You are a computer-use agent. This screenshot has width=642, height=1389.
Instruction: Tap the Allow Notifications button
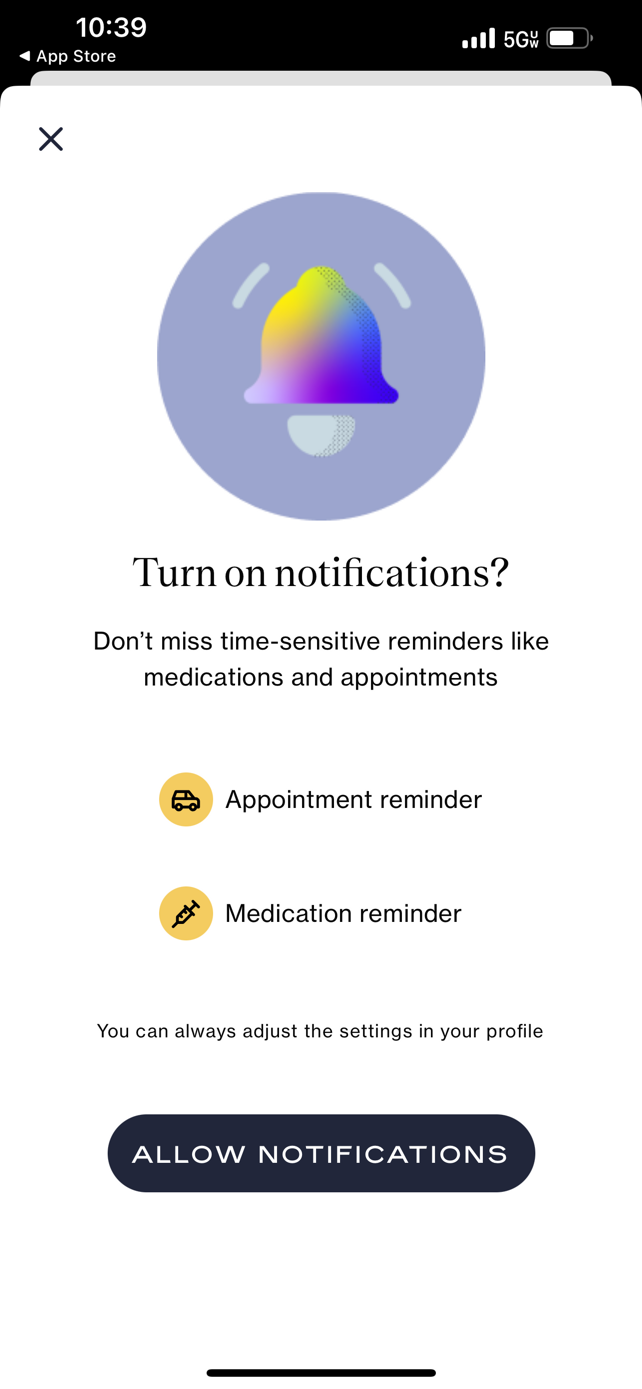click(x=321, y=1153)
